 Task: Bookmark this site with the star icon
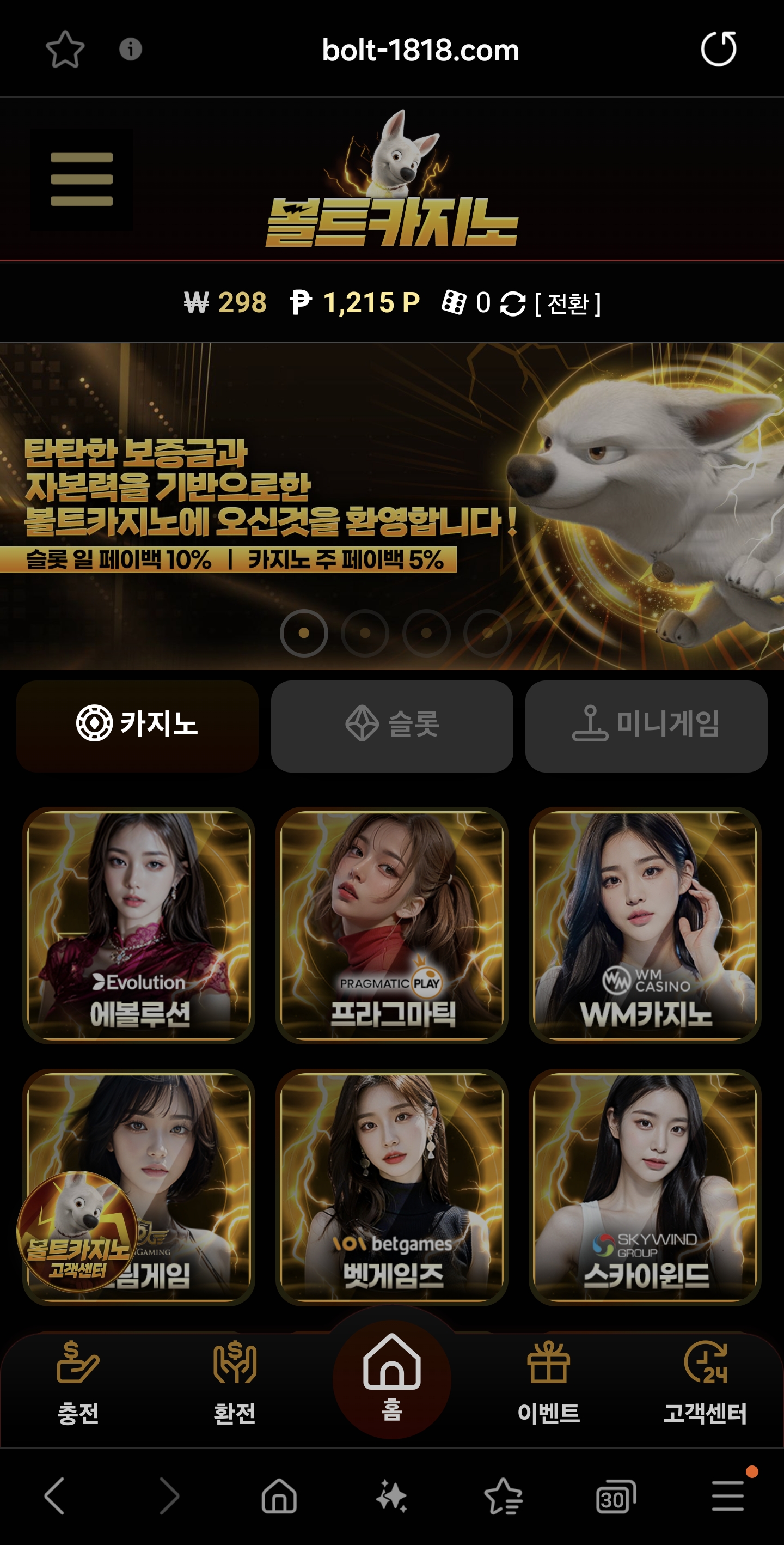click(65, 49)
